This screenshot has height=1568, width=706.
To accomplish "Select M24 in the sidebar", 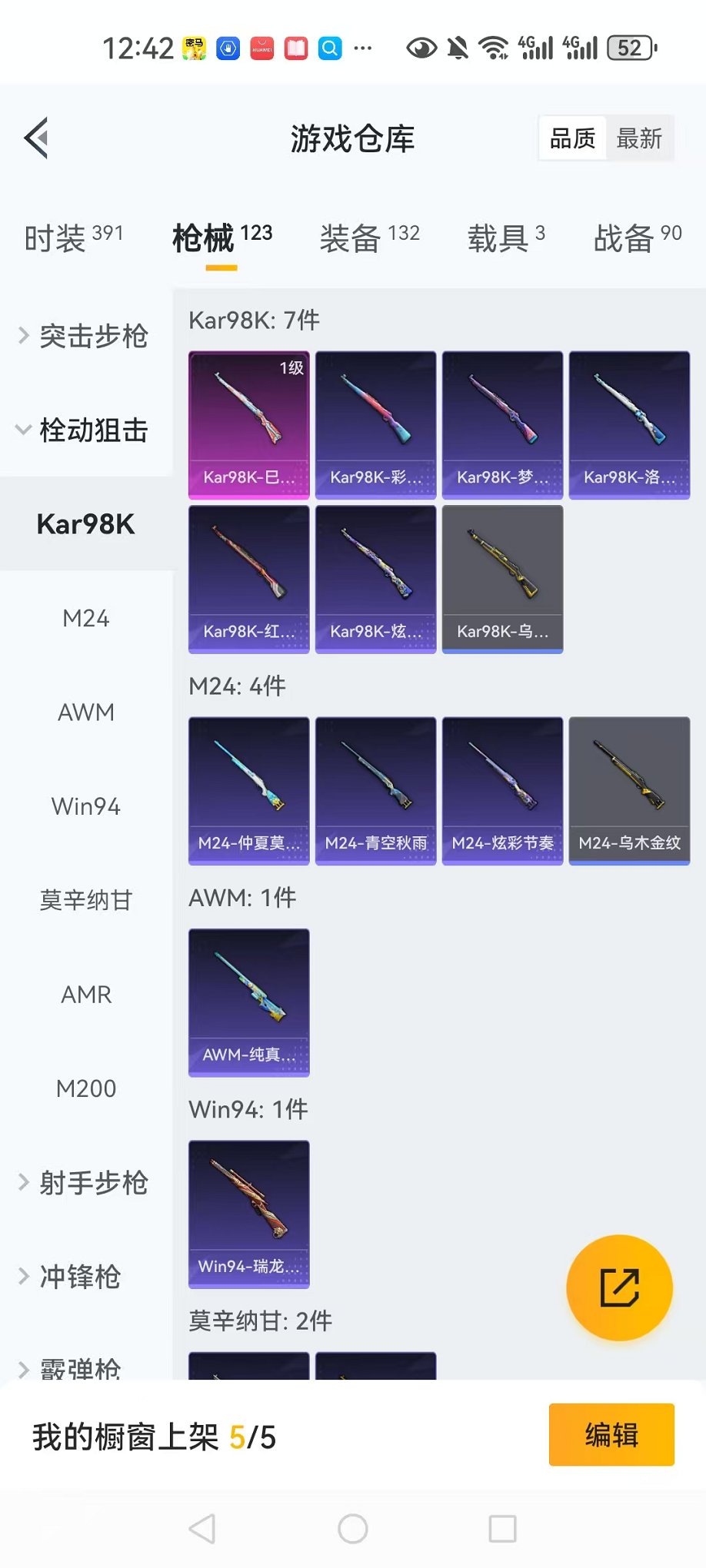I will [x=86, y=619].
